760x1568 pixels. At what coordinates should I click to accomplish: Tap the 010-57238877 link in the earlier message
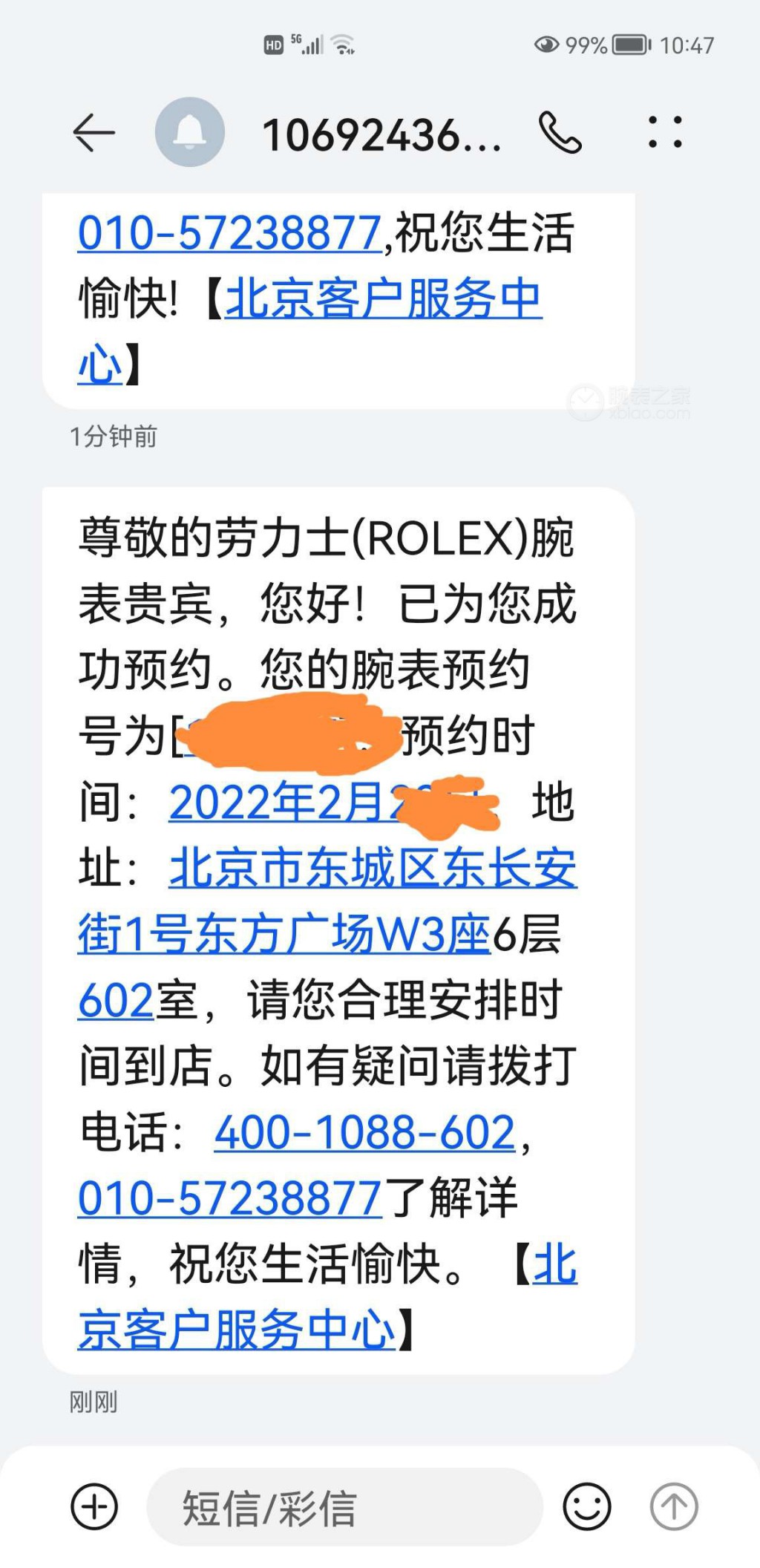click(230, 232)
